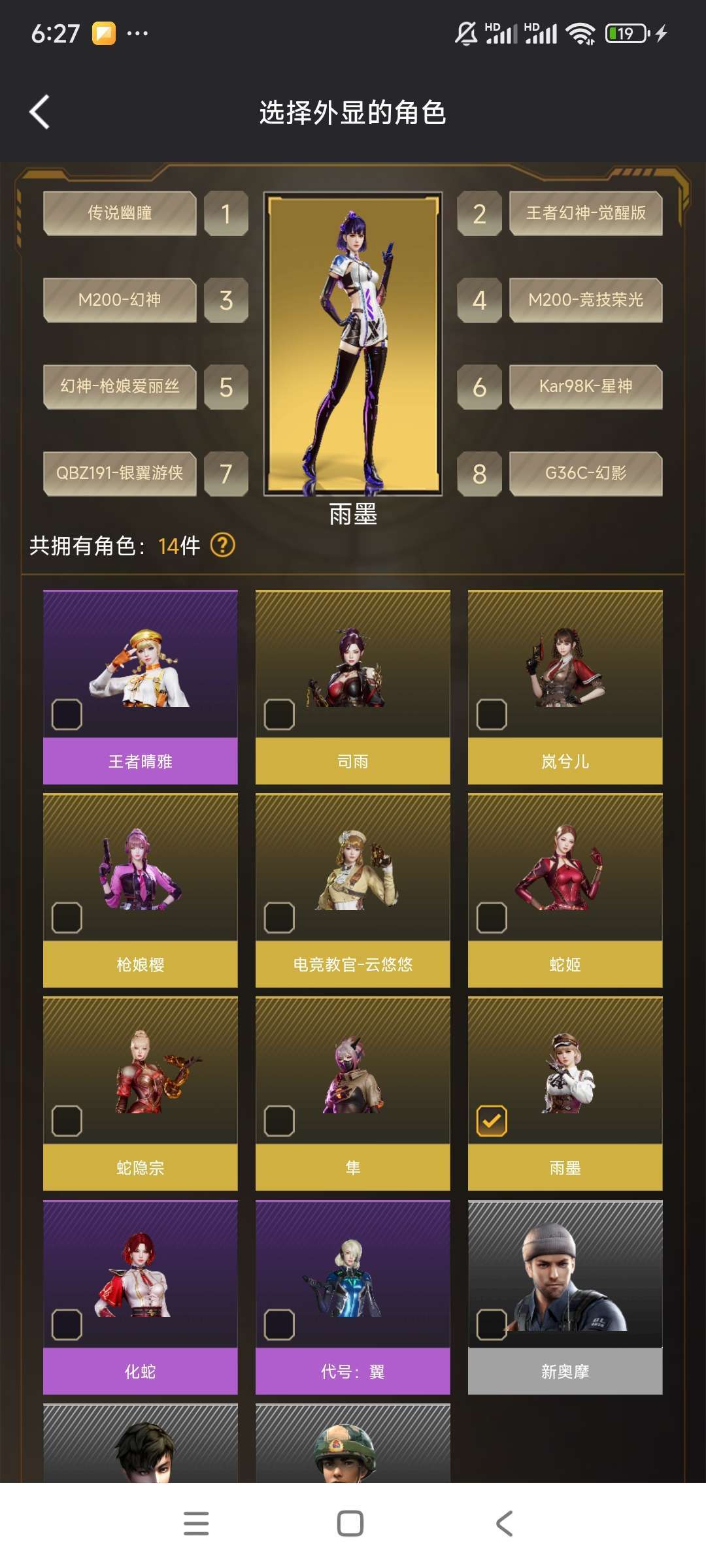This screenshot has width=706, height=1568.
Task: Tick the 司雨 character checkbox
Action: (x=279, y=715)
